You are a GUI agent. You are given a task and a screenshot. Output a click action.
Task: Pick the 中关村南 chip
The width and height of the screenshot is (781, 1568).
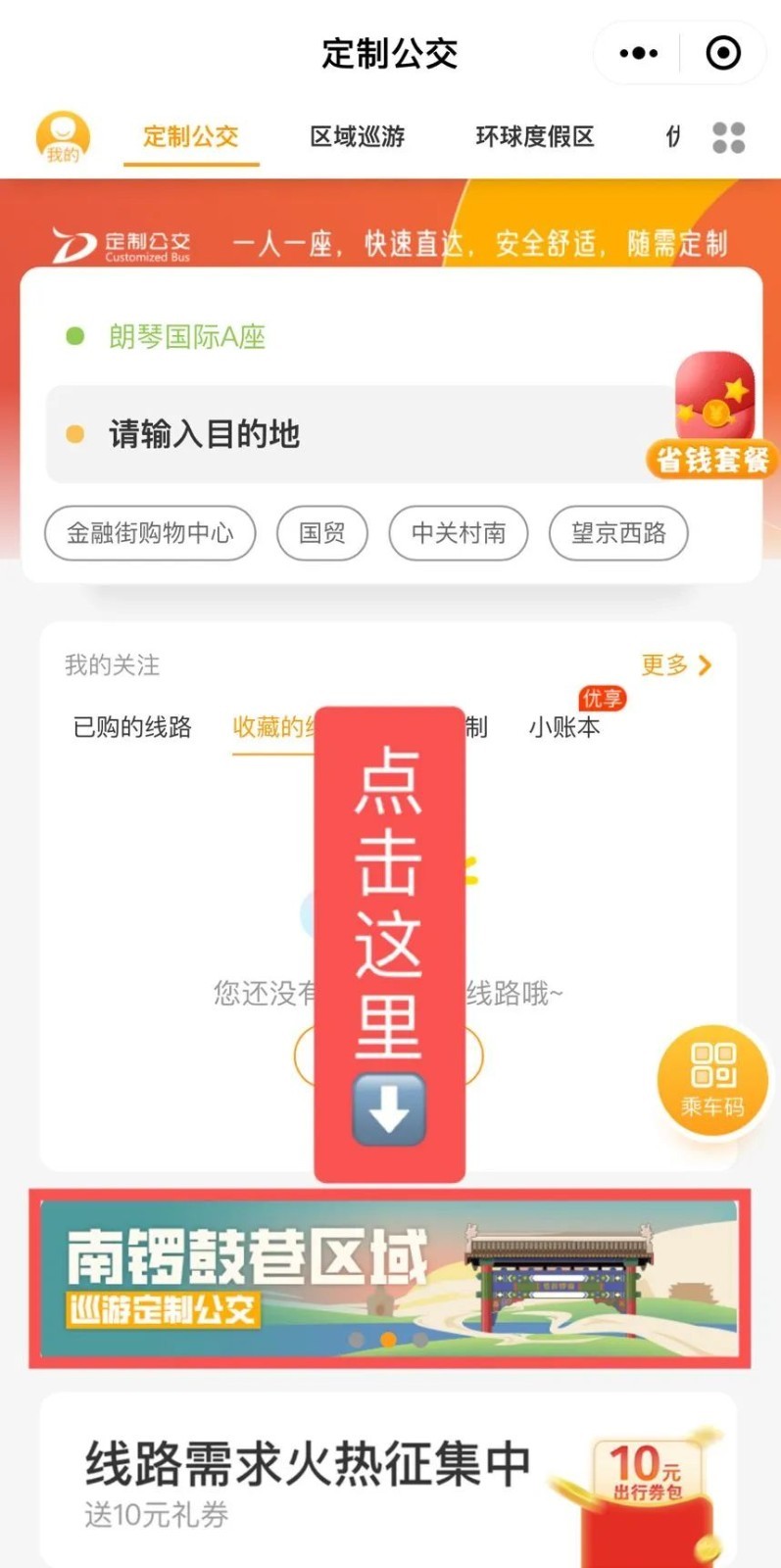(x=459, y=533)
